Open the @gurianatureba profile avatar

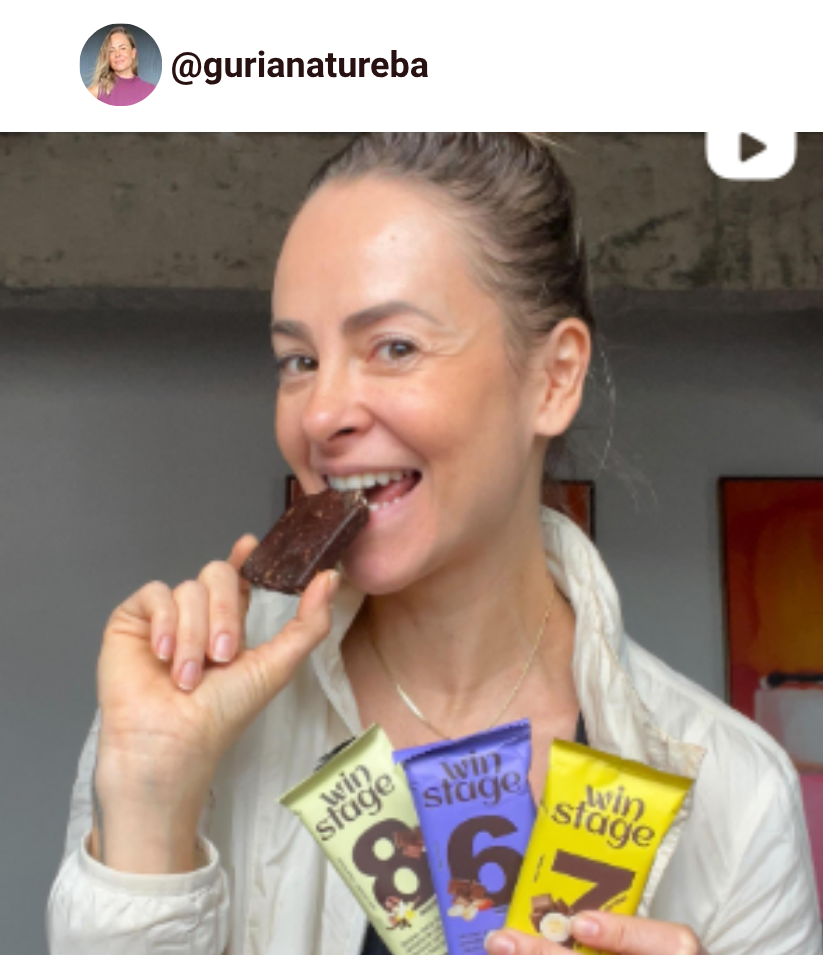point(121,65)
